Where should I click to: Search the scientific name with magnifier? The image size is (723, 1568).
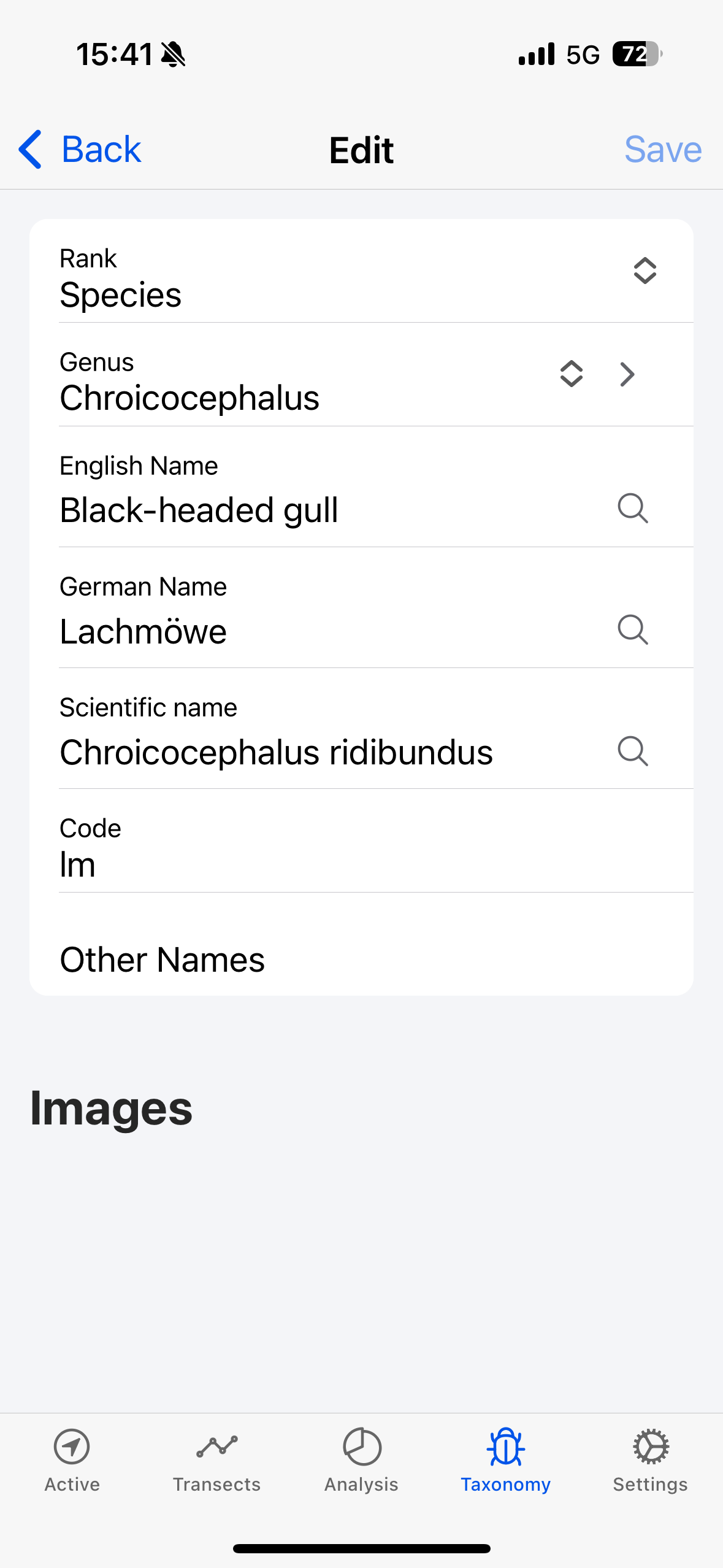pos(633,751)
